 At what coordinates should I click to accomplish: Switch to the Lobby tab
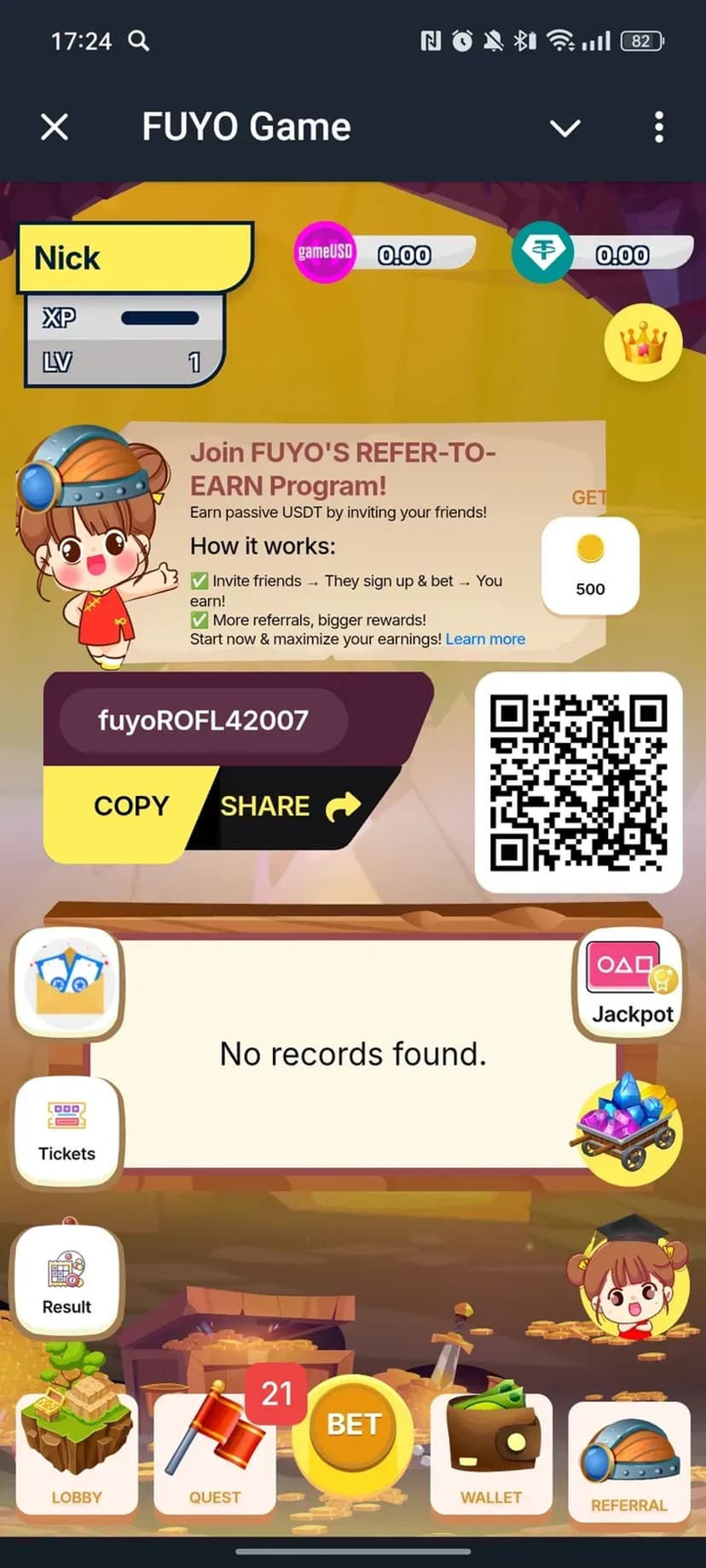coord(77,1455)
